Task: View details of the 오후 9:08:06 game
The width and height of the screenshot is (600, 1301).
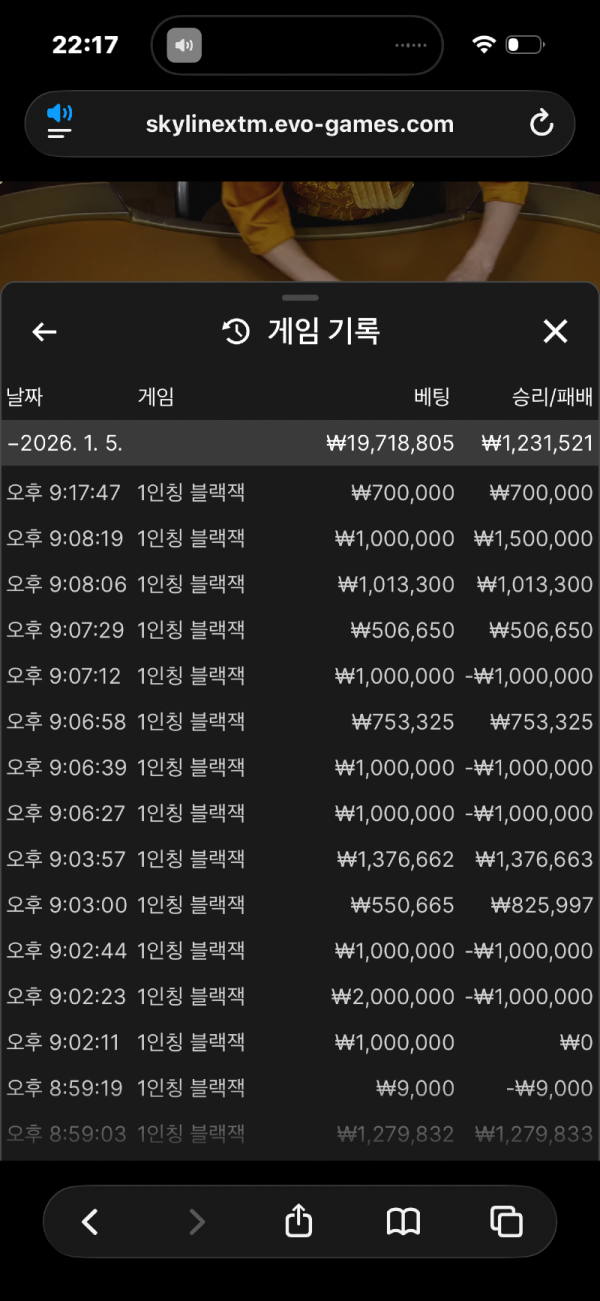Action: tap(300, 584)
